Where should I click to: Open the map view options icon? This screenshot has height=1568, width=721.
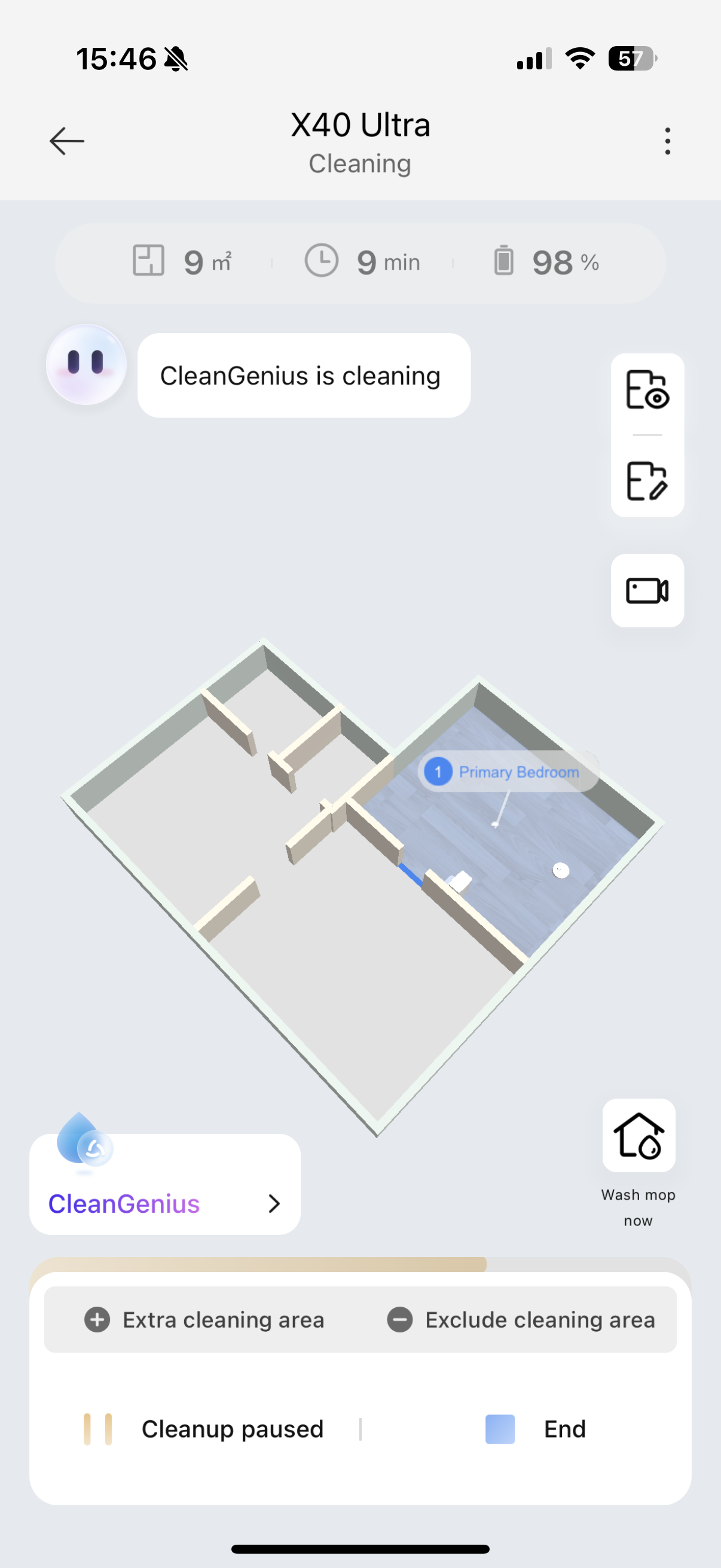(647, 390)
